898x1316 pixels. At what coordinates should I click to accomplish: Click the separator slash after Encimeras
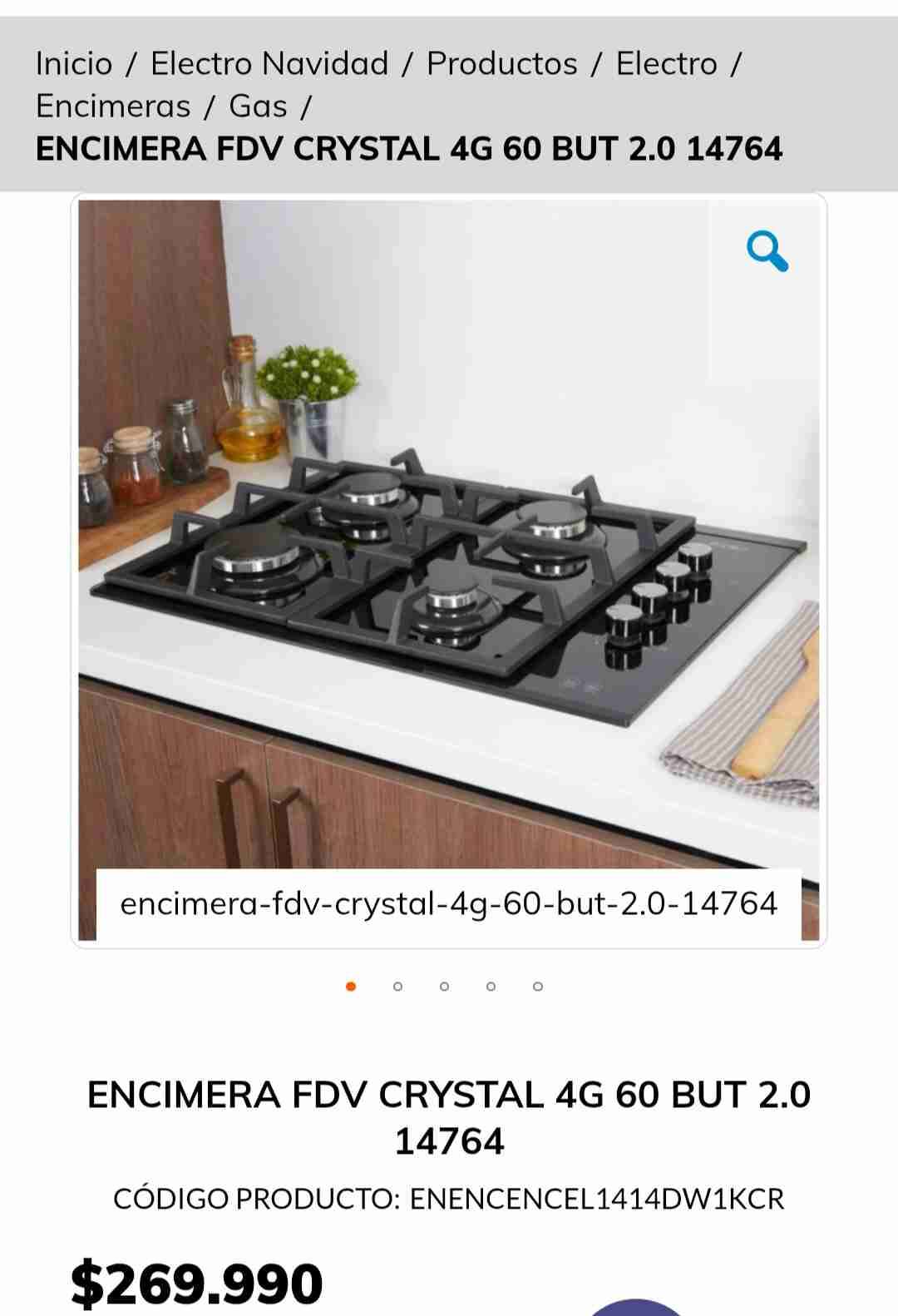point(210,106)
